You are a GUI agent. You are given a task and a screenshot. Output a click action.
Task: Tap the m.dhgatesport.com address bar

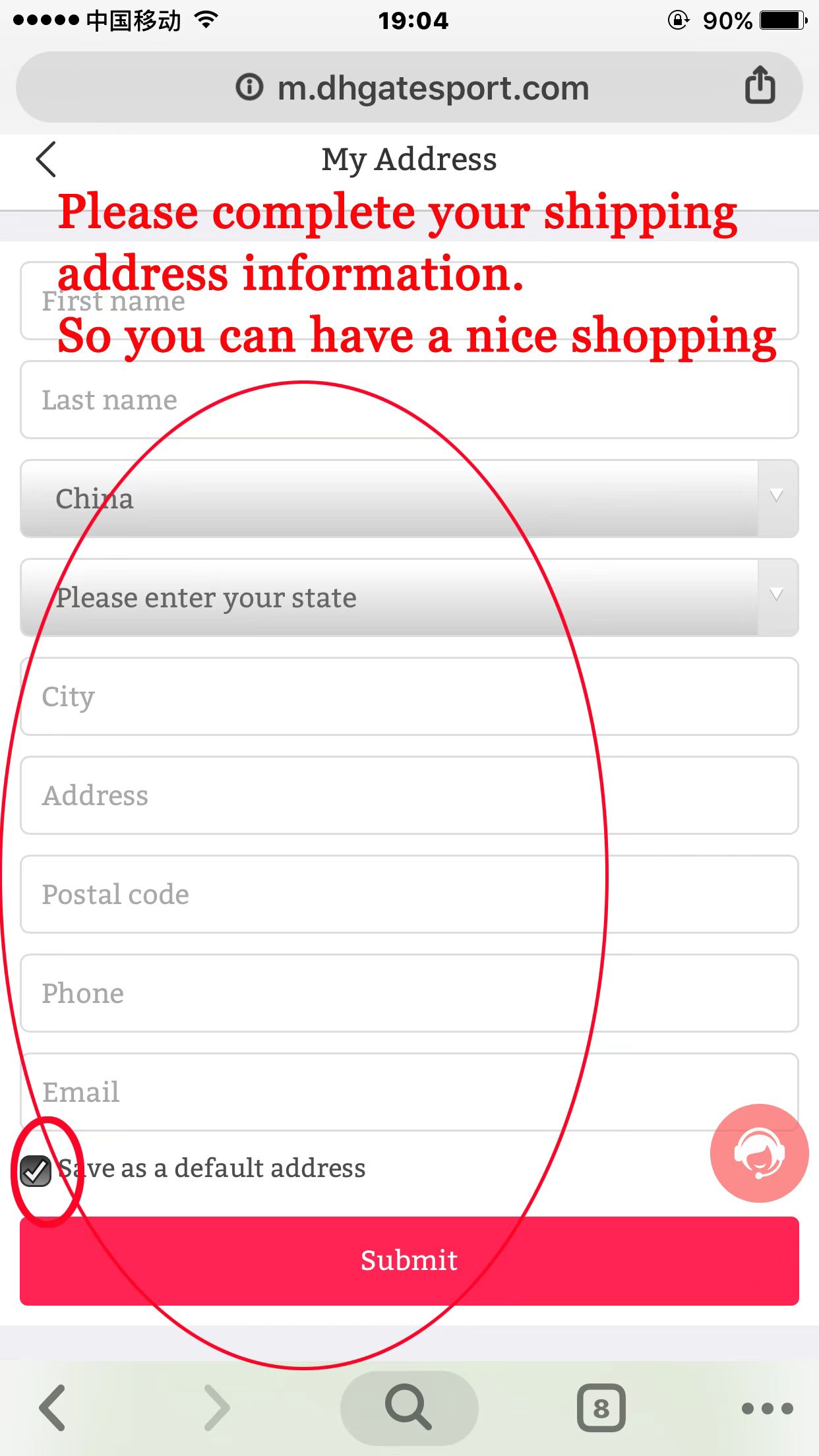409,87
